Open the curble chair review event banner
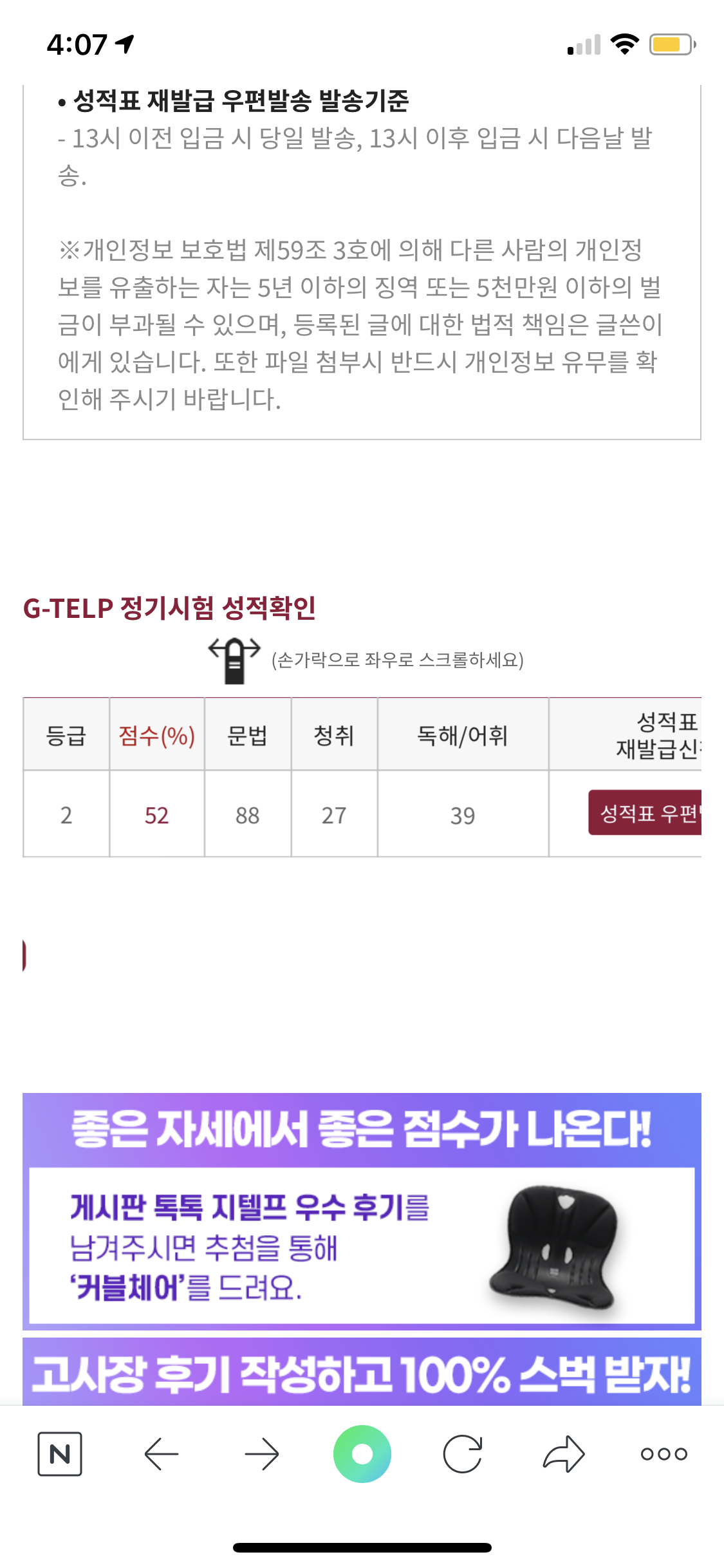 (362, 1211)
